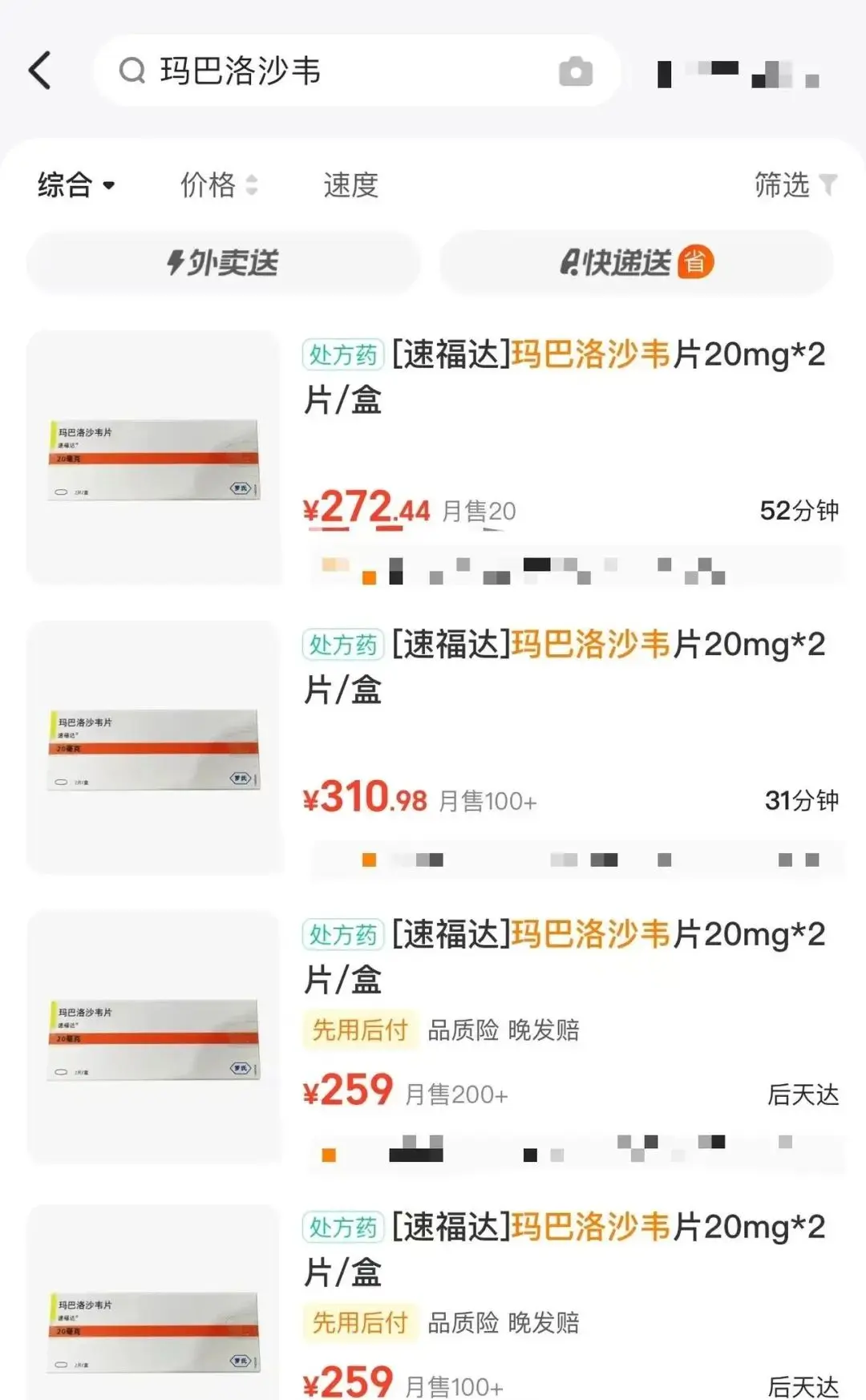Screen dimensions: 866x1400
Task: Open the 筛选 filter options
Action: coord(794,185)
